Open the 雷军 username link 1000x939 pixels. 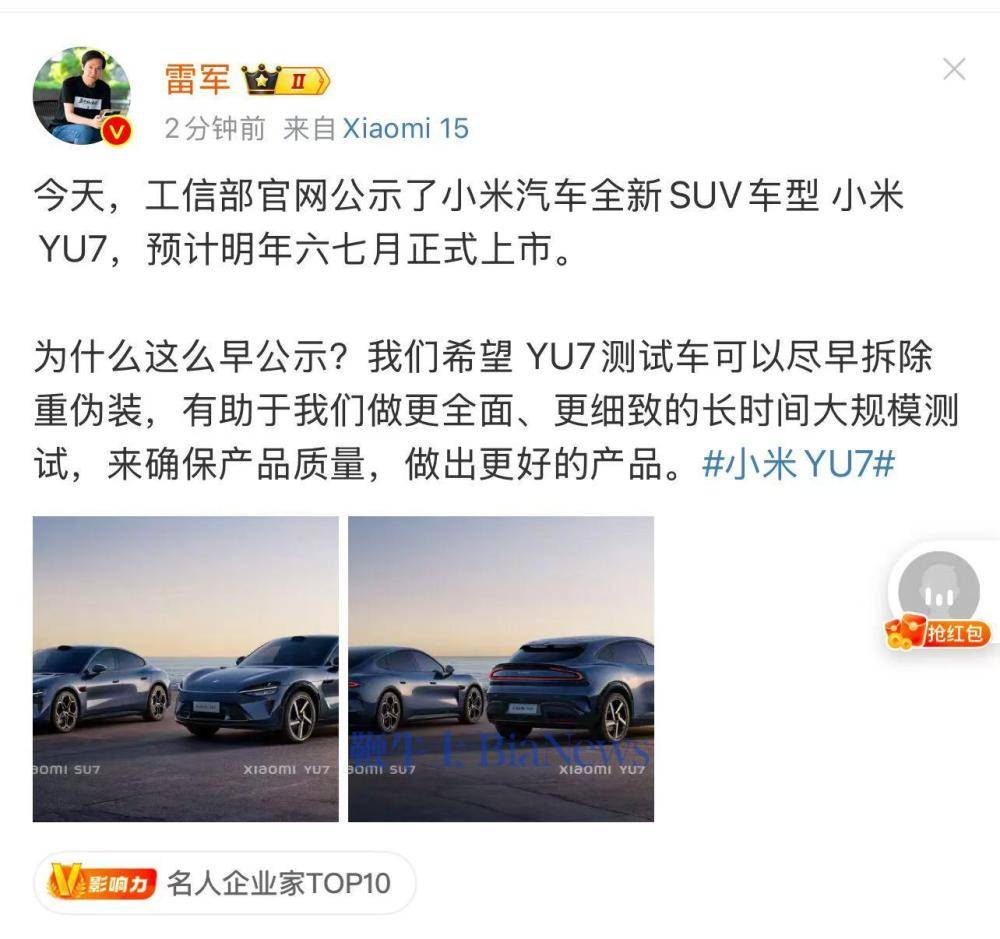pyautogui.click(x=197, y=79)
